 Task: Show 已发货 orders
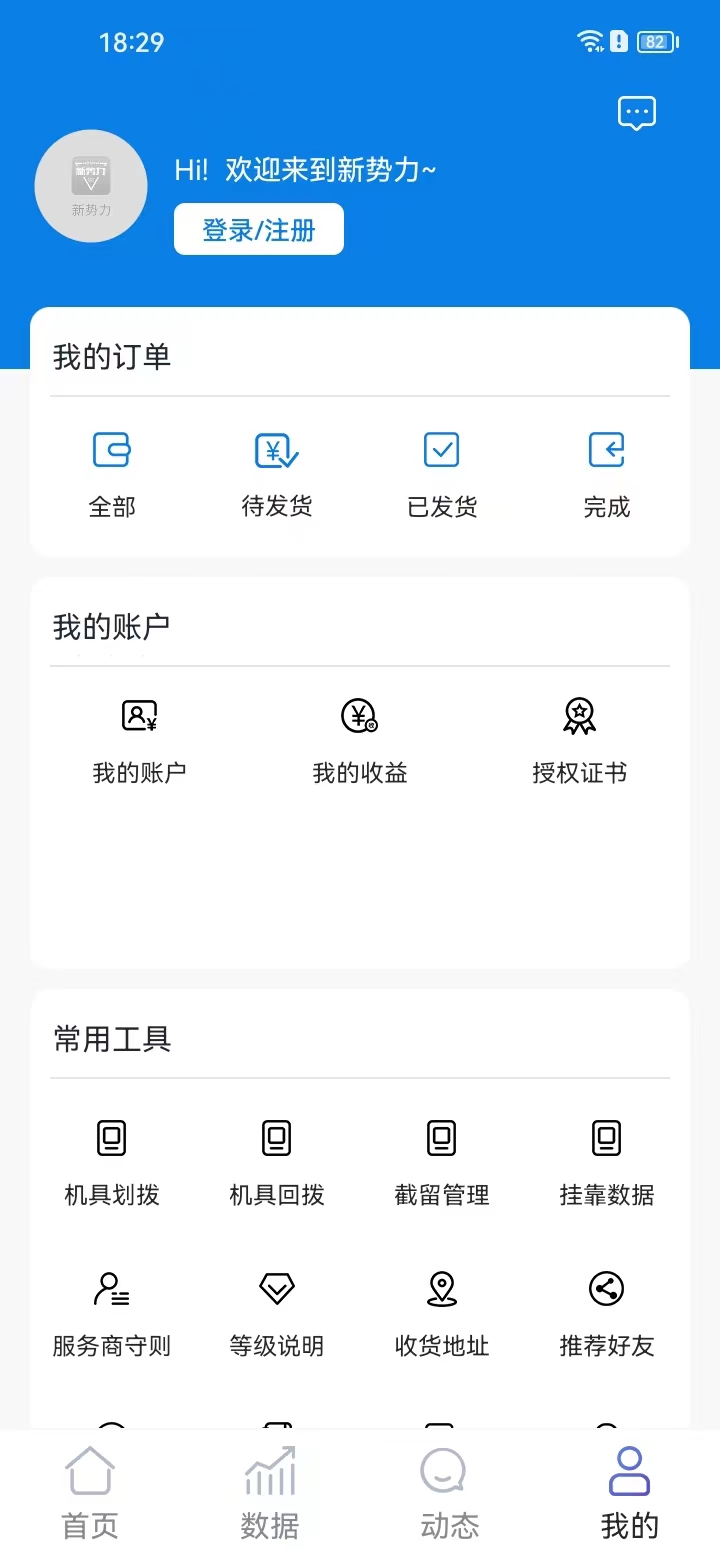(441, 472)
